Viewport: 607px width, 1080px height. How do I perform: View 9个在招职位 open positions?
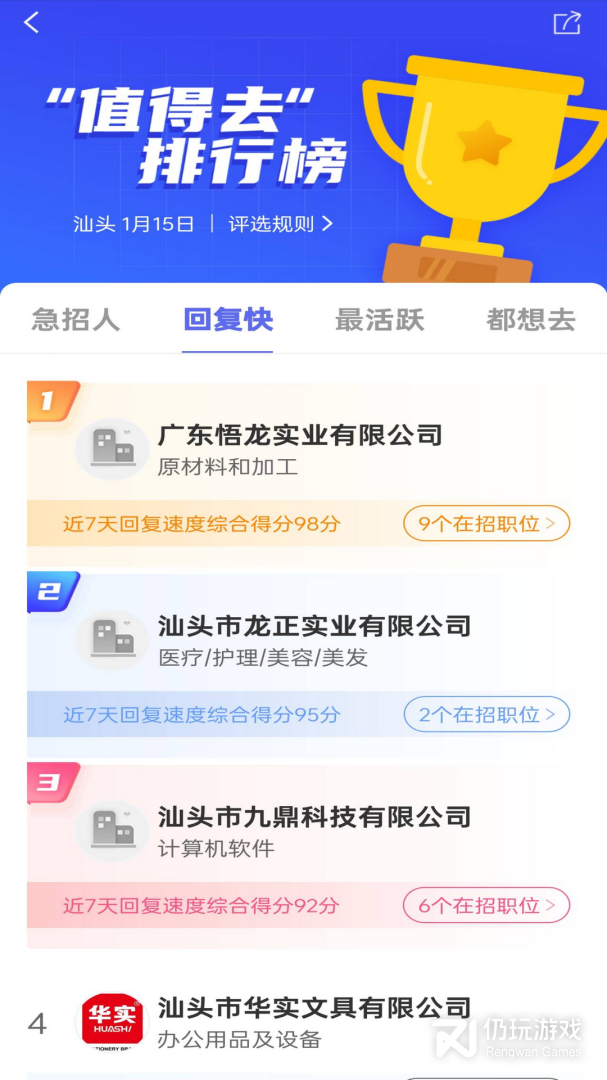coord(486,523)
